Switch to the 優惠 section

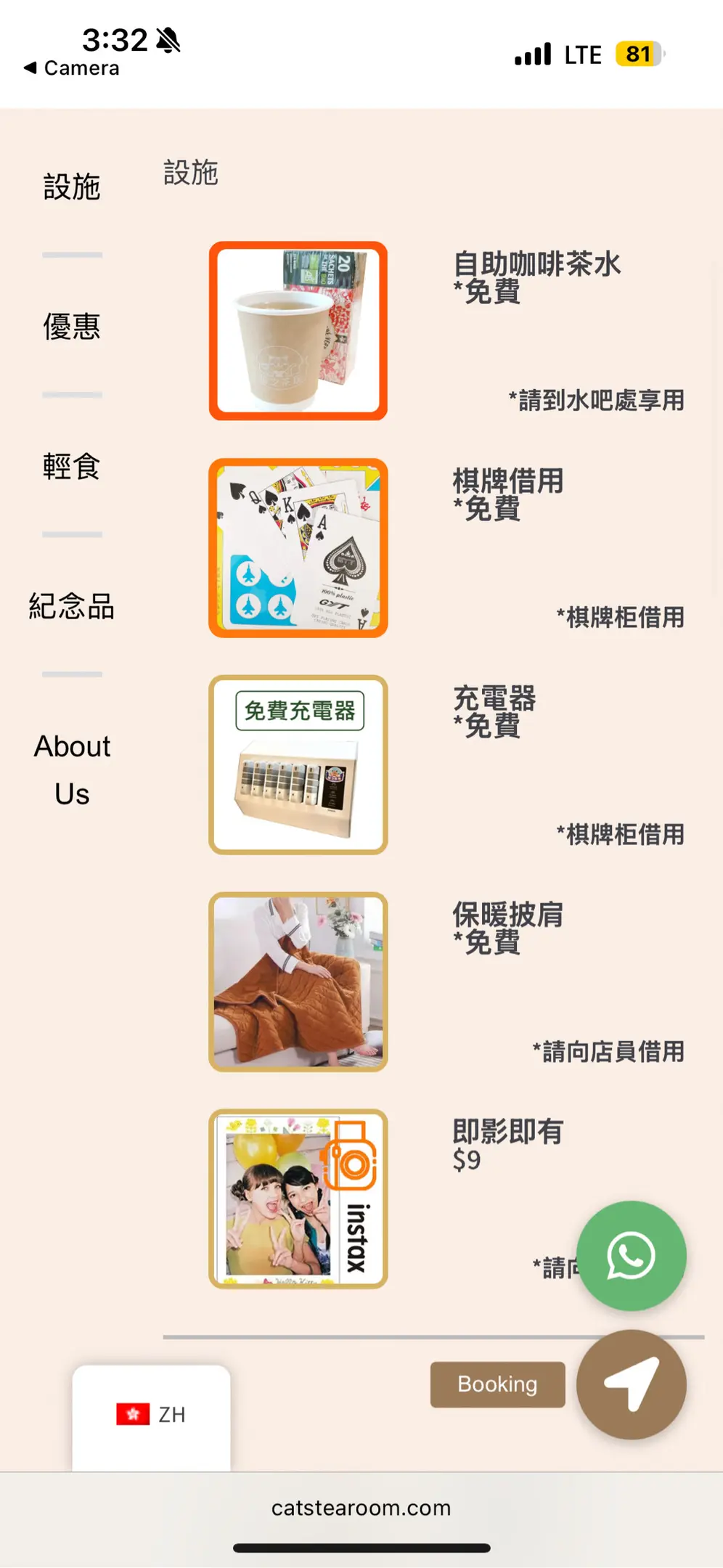(x=72, y=327)
